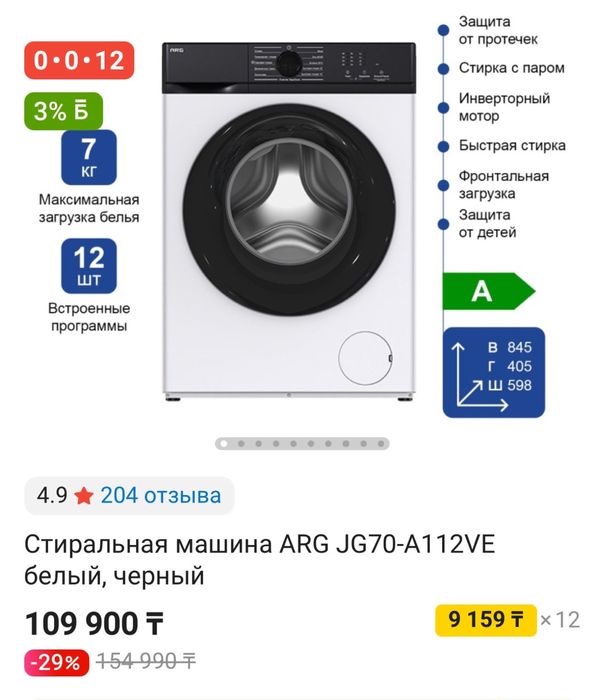This screenshot has width=605, height=700.
Task: Open the washing machine product image
Action: pyautogui.click(x=289, y=222)
